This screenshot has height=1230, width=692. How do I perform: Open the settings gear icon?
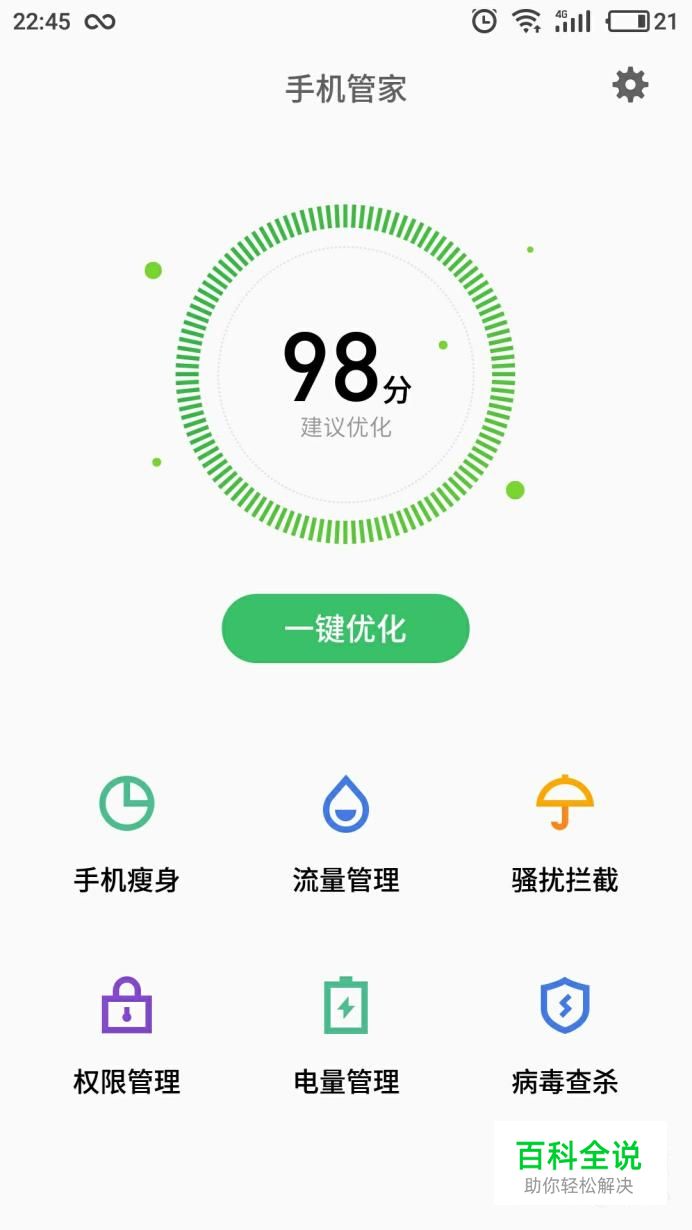(x=630, y=86)
